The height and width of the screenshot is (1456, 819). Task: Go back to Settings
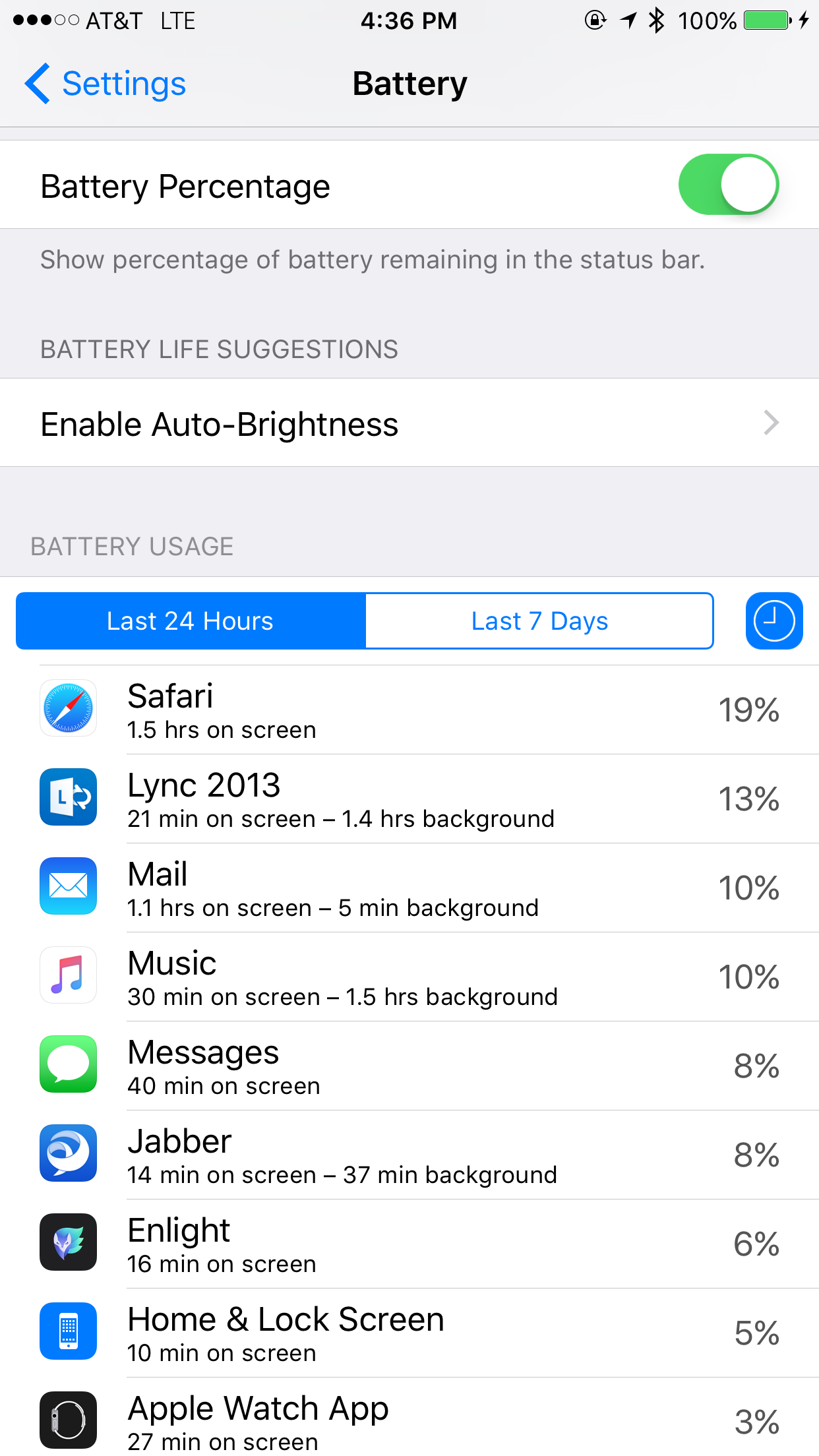coord(106,84)
